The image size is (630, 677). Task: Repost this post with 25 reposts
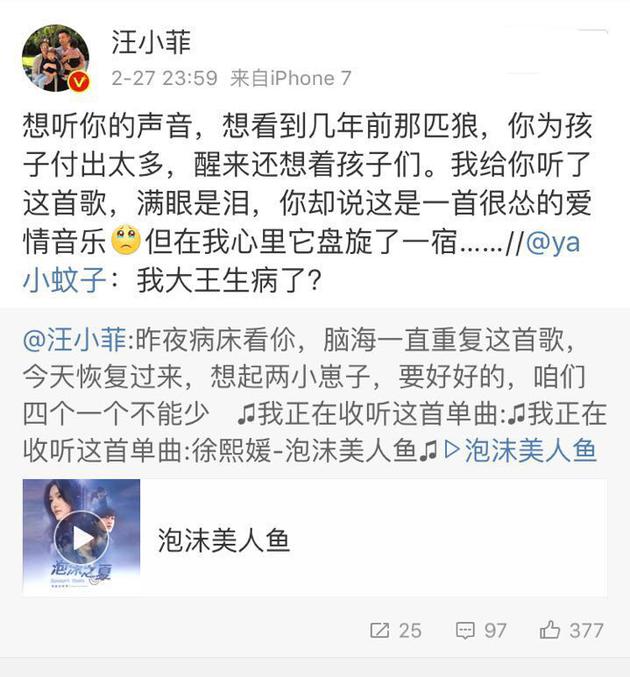click(x=396, y=630)
